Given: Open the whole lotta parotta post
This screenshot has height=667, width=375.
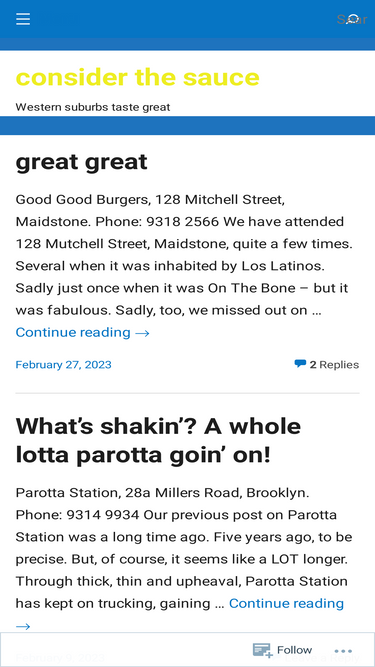Looking at the screenshot, I should [158, 440].
